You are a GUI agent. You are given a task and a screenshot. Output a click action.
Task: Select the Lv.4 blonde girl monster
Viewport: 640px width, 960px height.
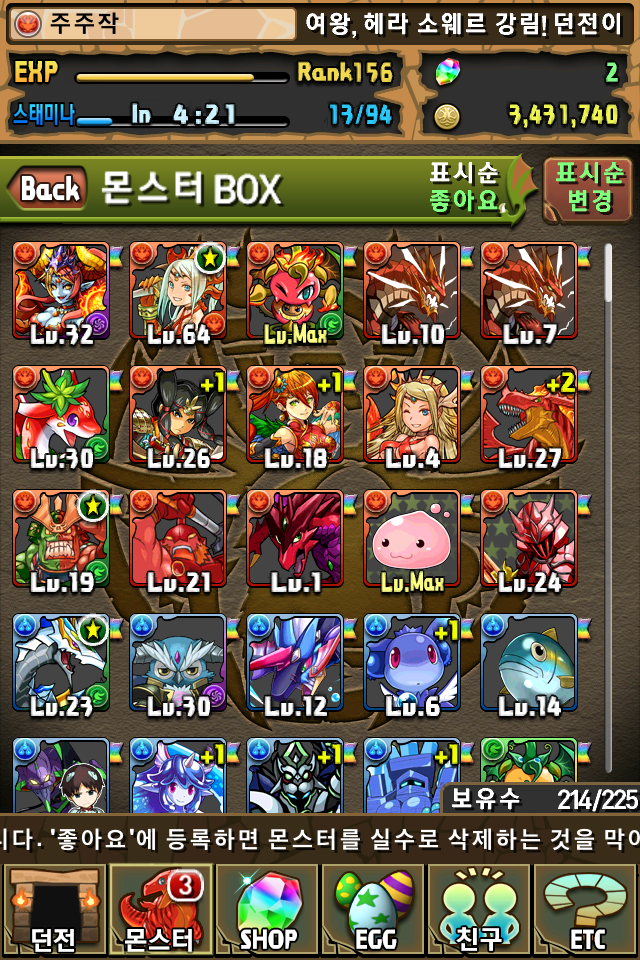(x=412, y=415)
